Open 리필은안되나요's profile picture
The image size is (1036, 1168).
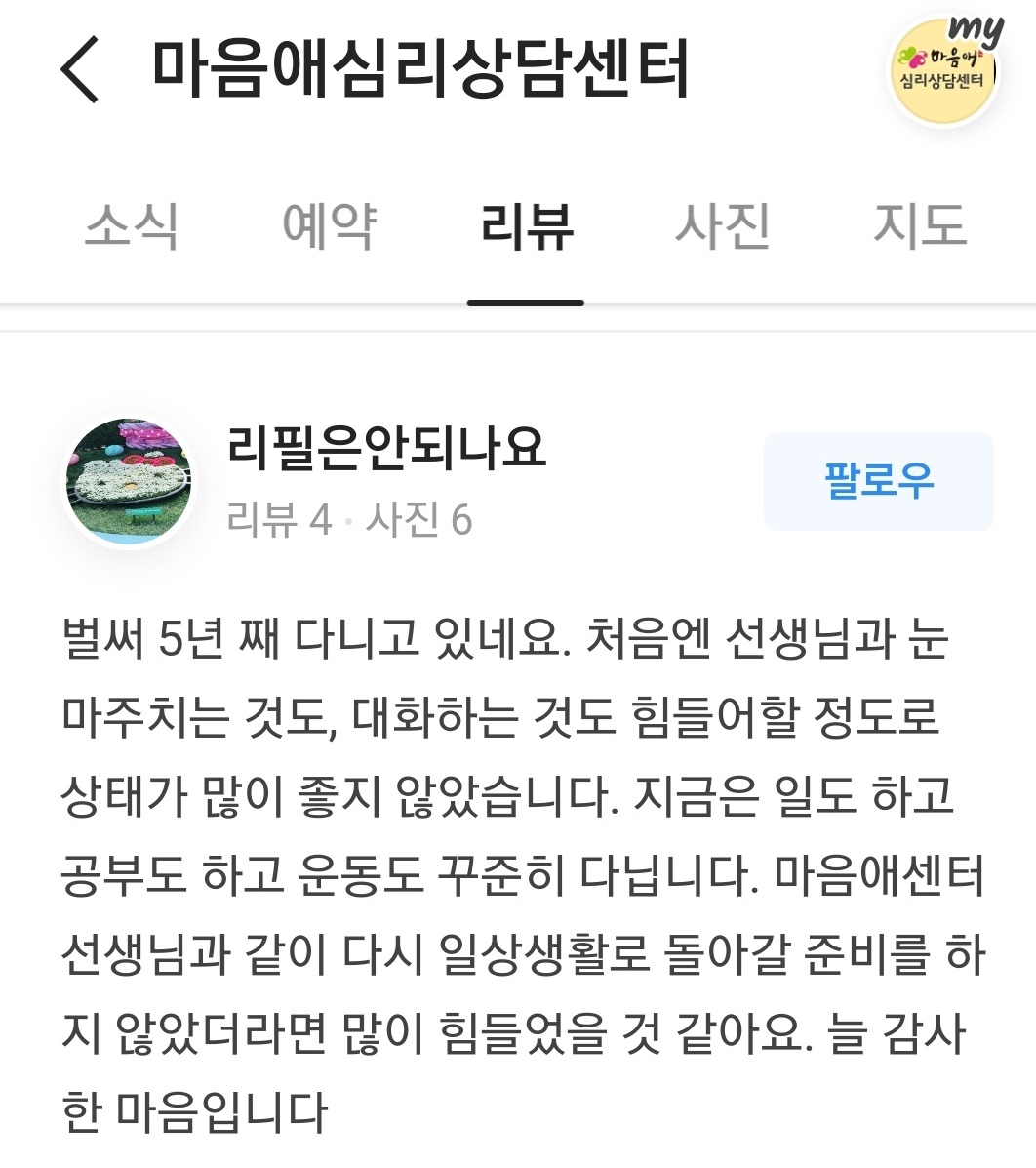tap(128, 481)
